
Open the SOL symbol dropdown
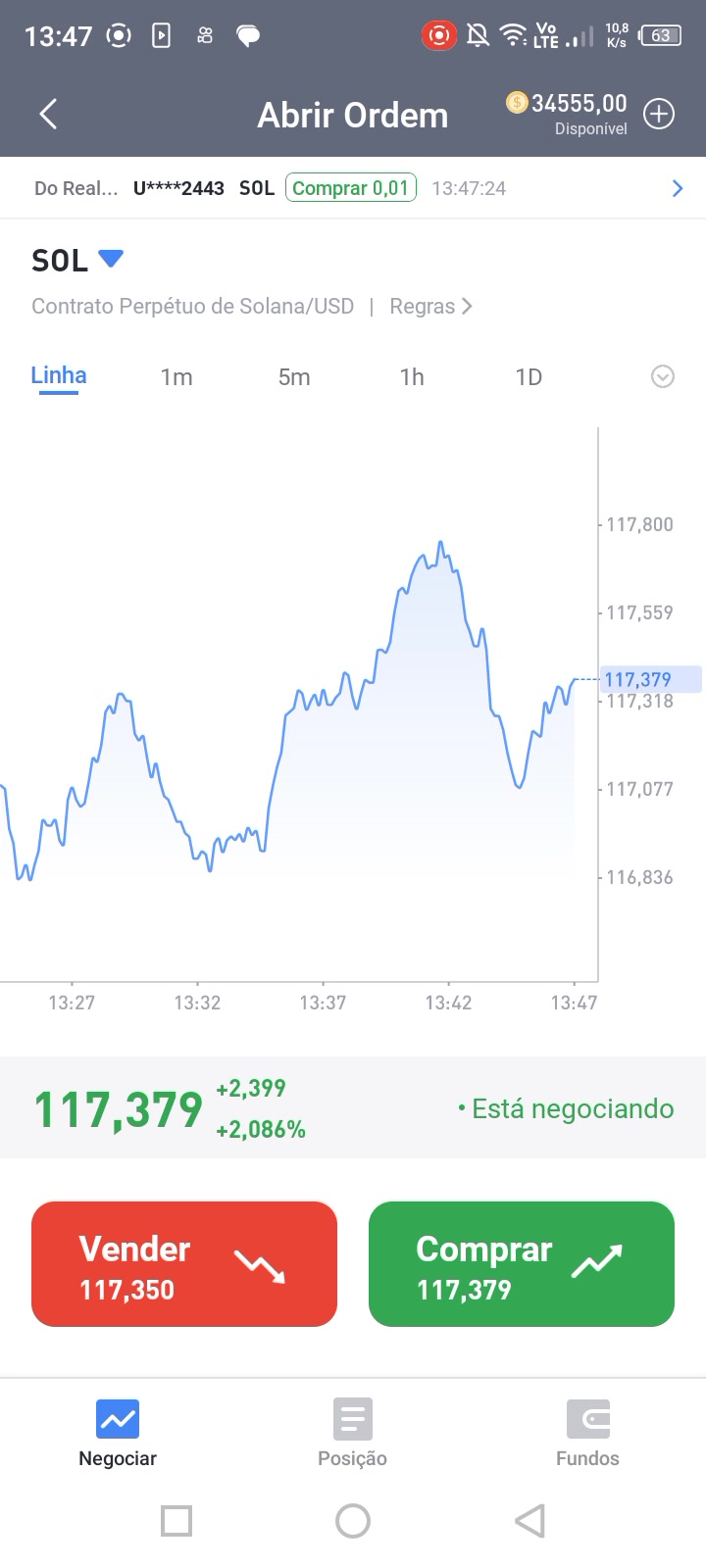tap(111, 259)
